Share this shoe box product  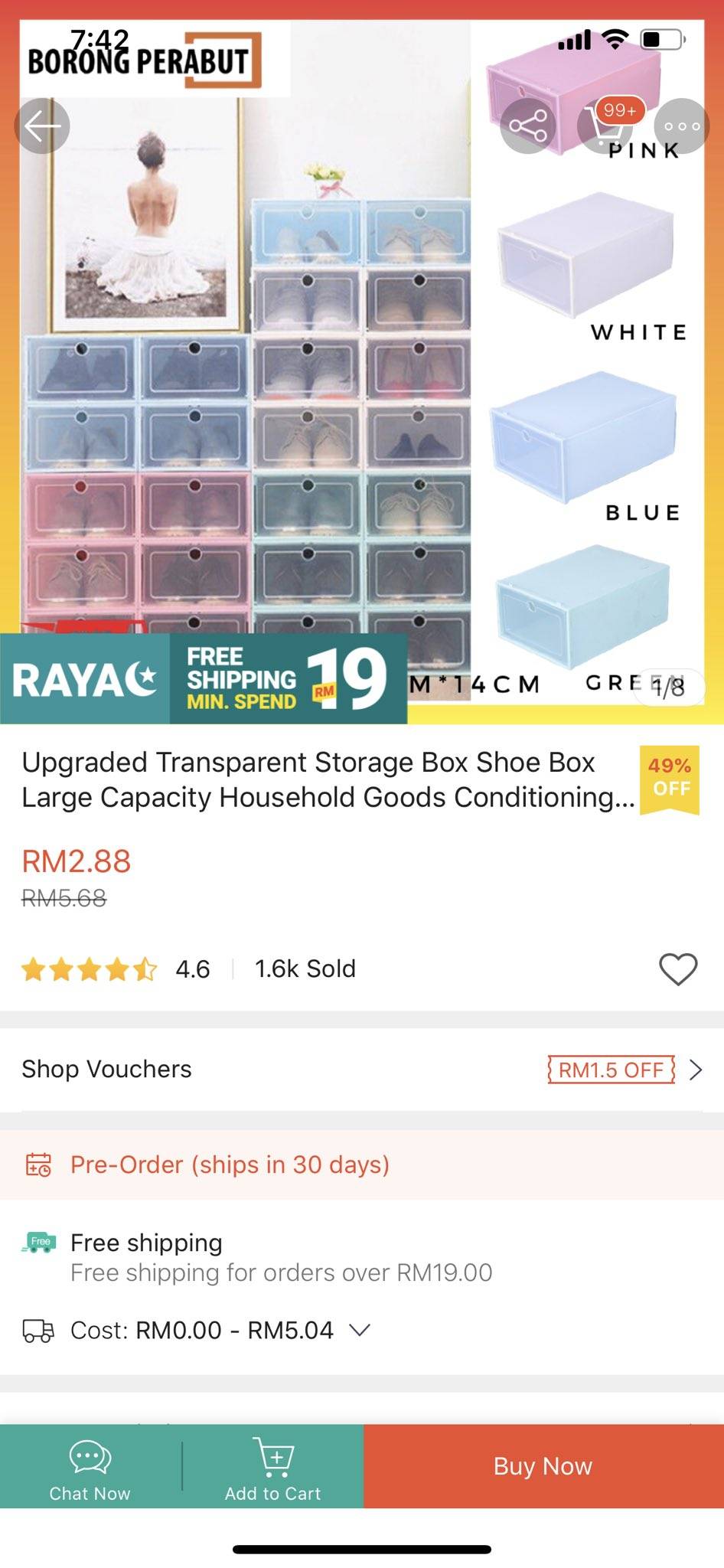528,126
